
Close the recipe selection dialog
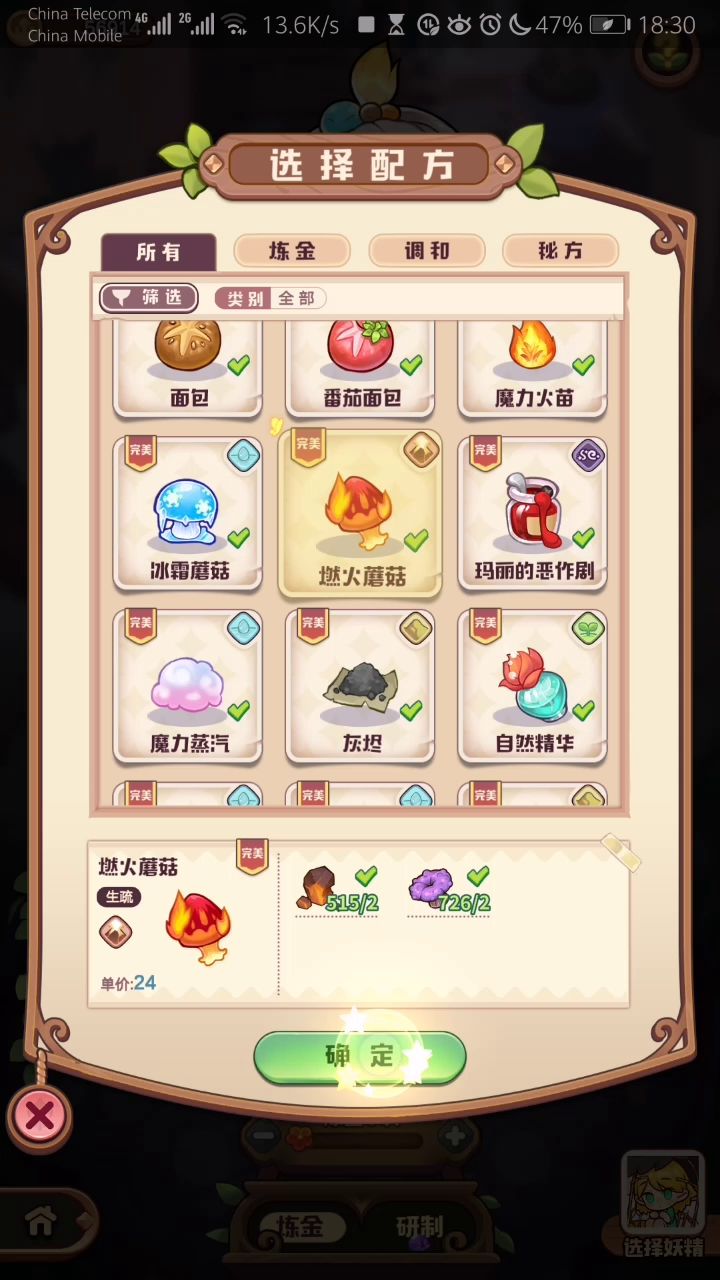40,1116
